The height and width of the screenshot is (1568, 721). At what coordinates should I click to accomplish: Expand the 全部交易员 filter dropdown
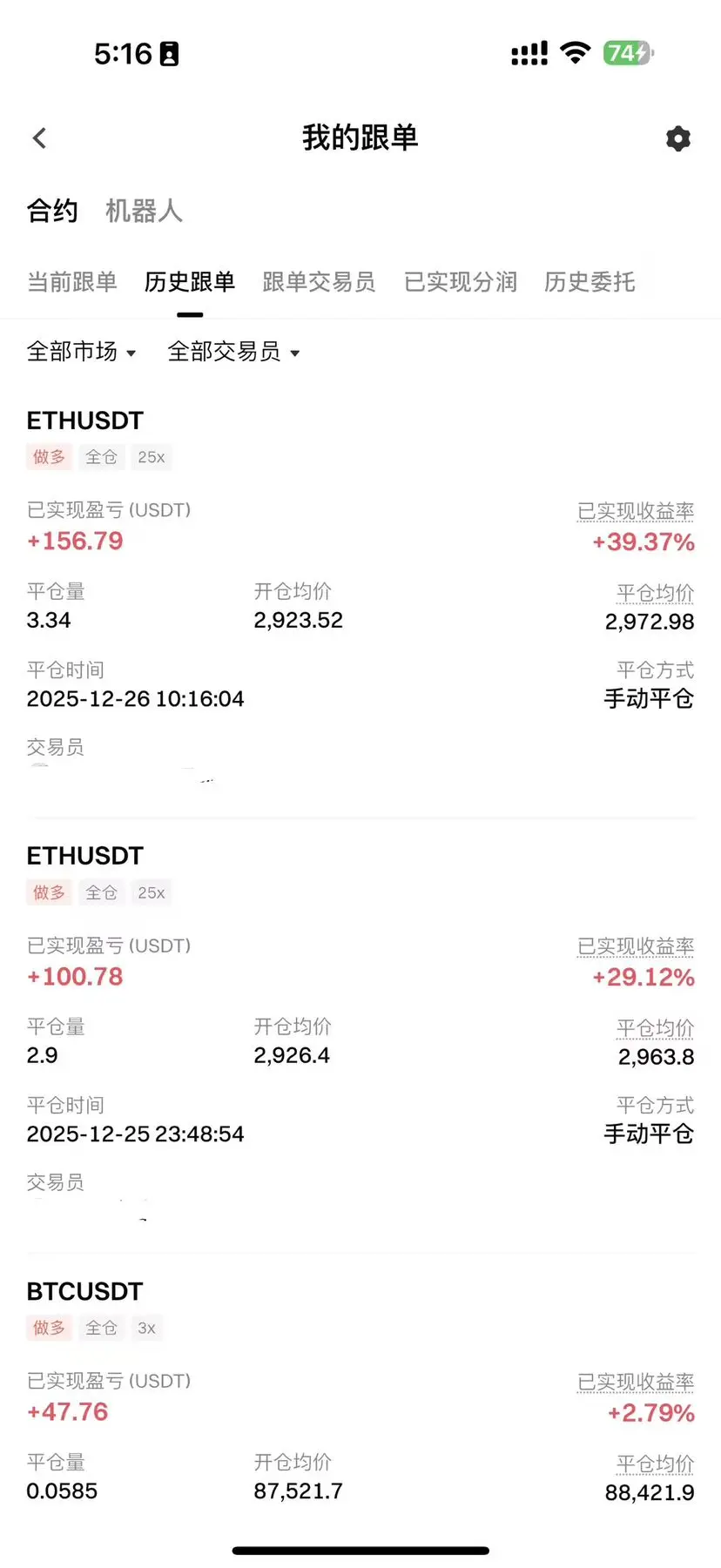point(233,352)
